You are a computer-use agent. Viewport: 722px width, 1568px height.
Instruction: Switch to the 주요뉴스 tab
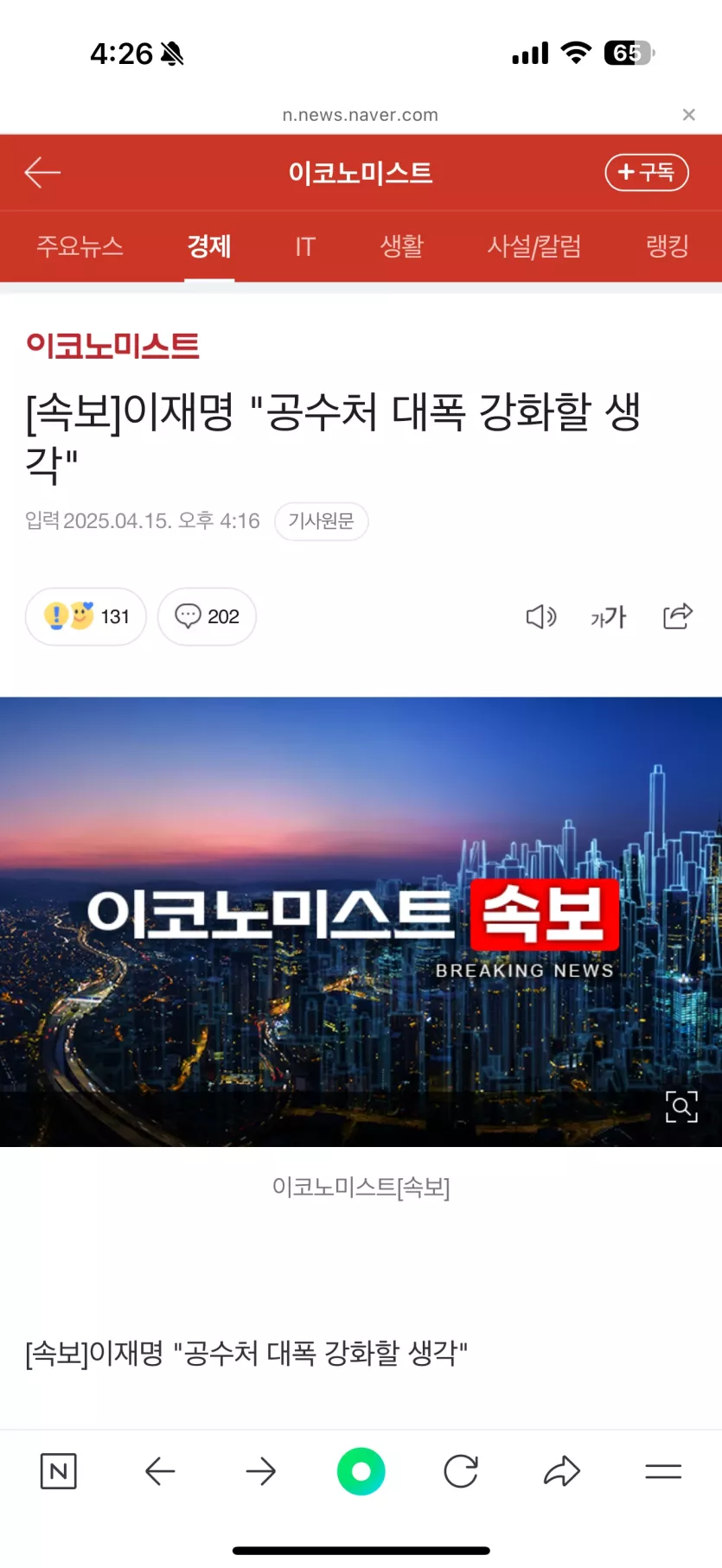80,246
